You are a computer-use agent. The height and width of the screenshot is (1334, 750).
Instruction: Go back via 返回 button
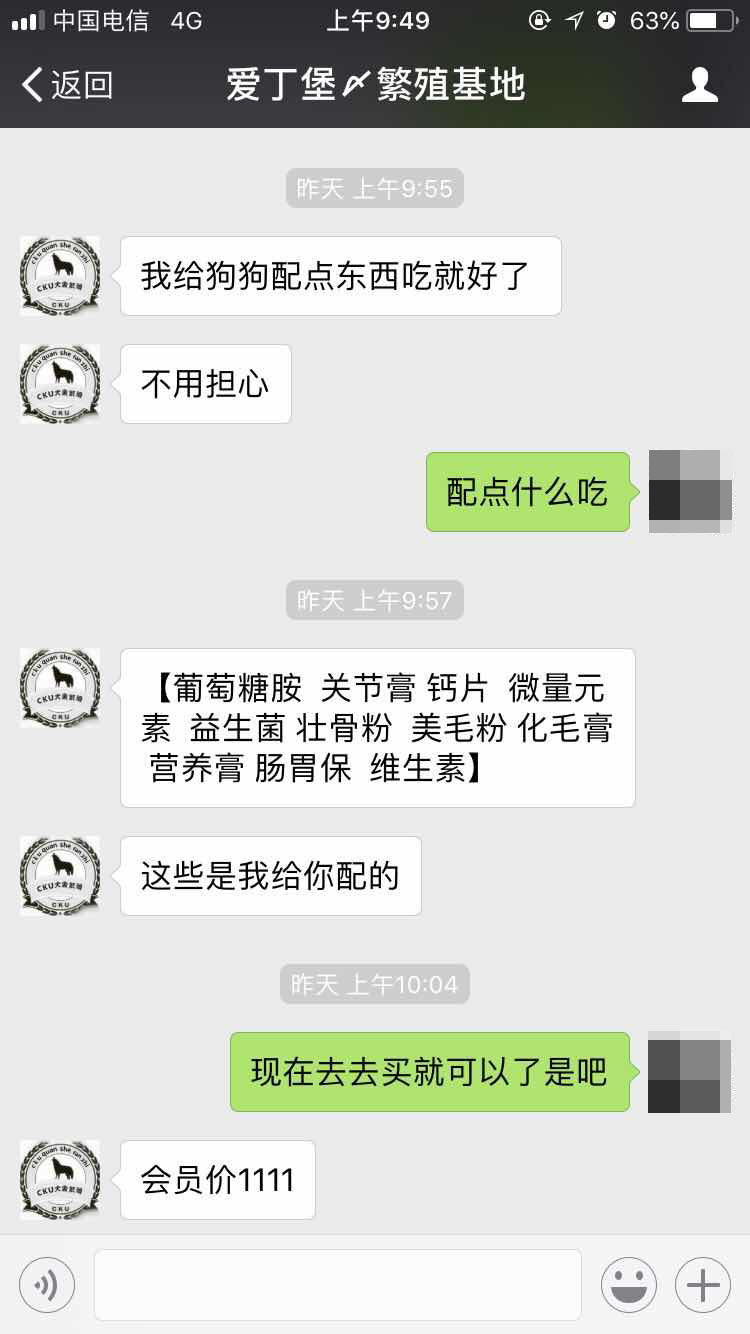[x=66, y=86]
